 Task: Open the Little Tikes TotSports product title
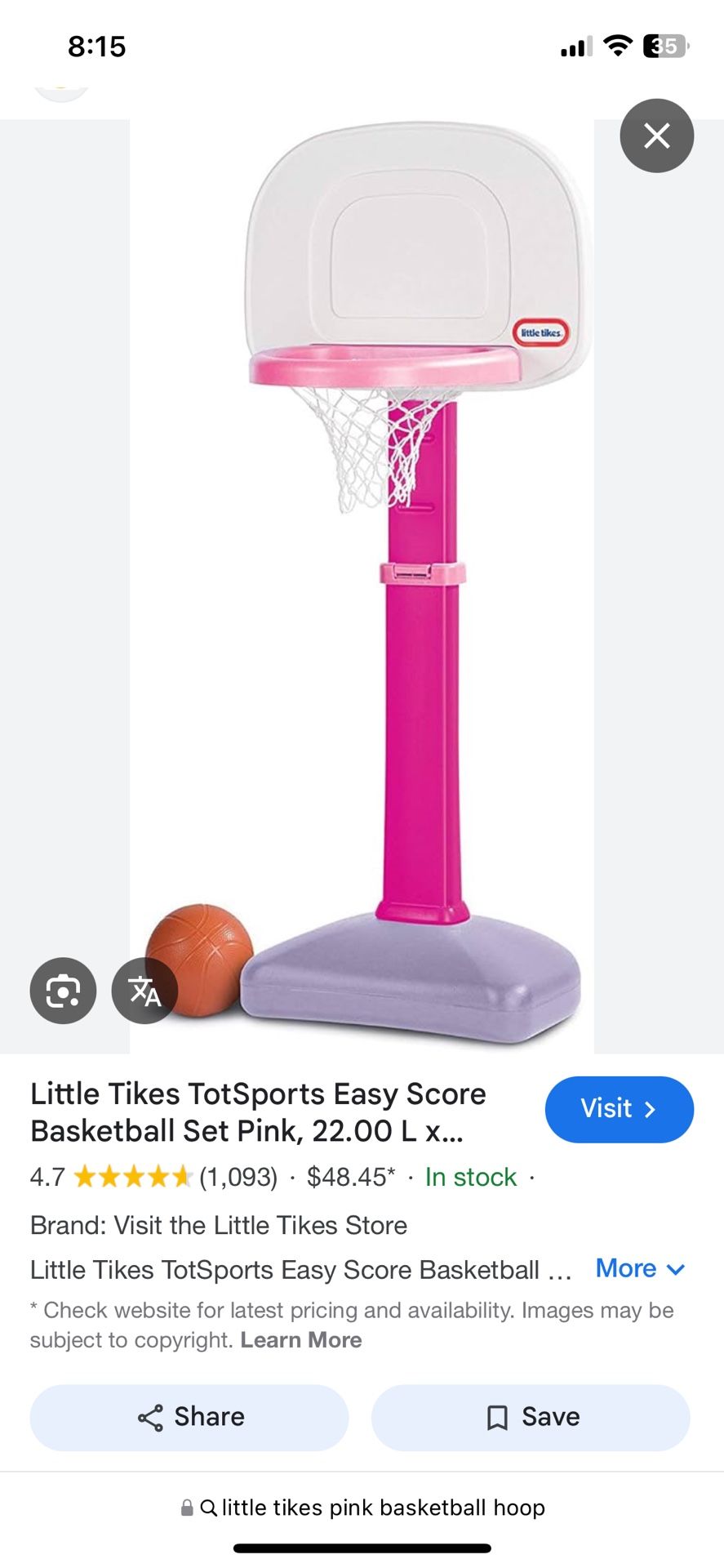(x=257, y=1111)
